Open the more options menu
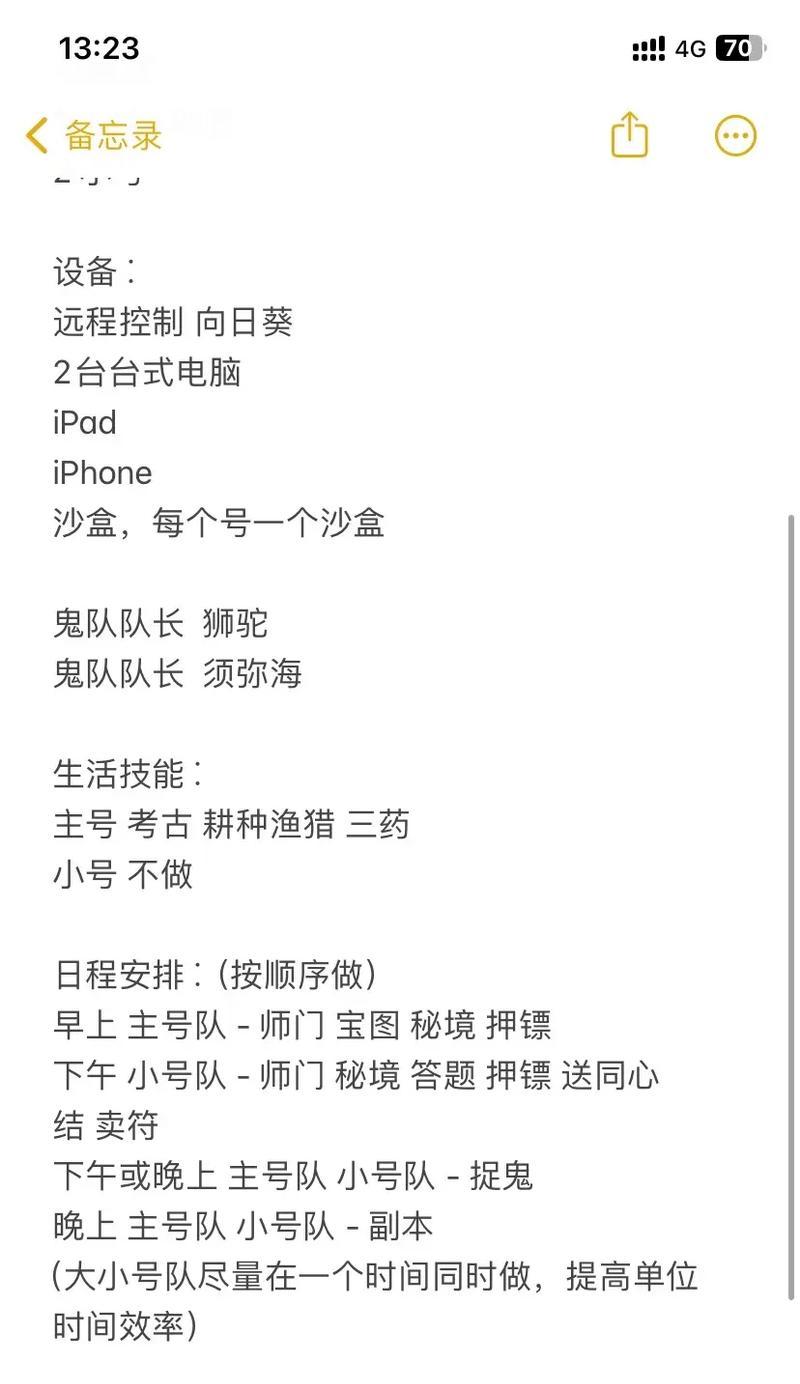Image resolution: width=800 pixels, height=1384 pixels. [736, 136]
